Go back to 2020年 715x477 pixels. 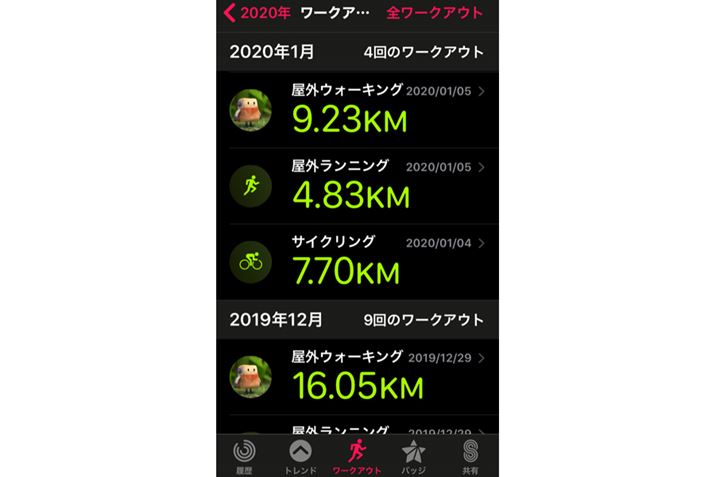click(x=257, y=14)
